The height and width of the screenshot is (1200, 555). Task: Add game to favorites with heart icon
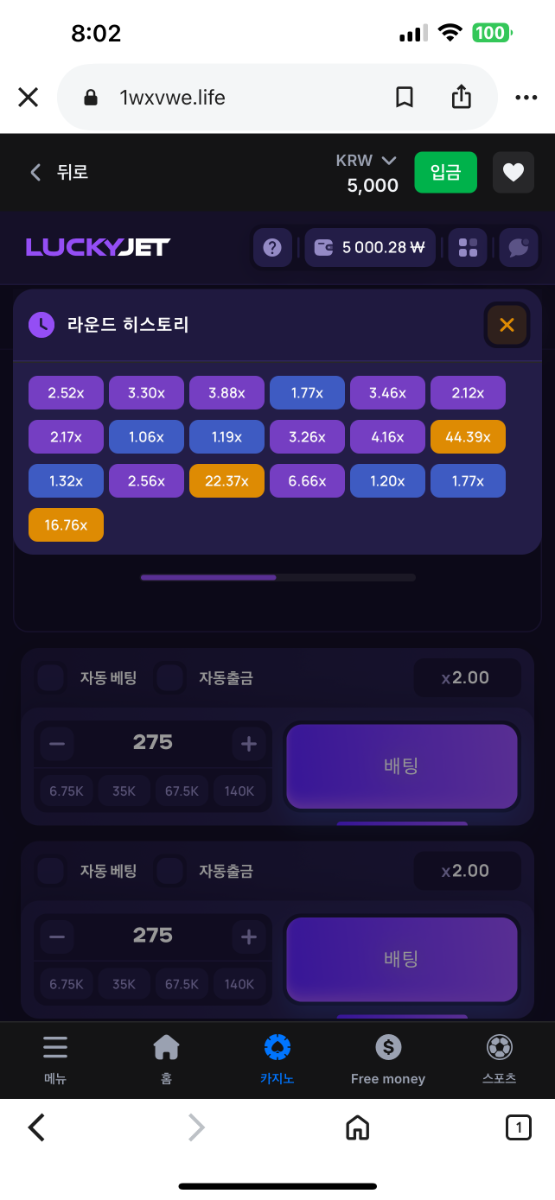[x=513, y=172]
